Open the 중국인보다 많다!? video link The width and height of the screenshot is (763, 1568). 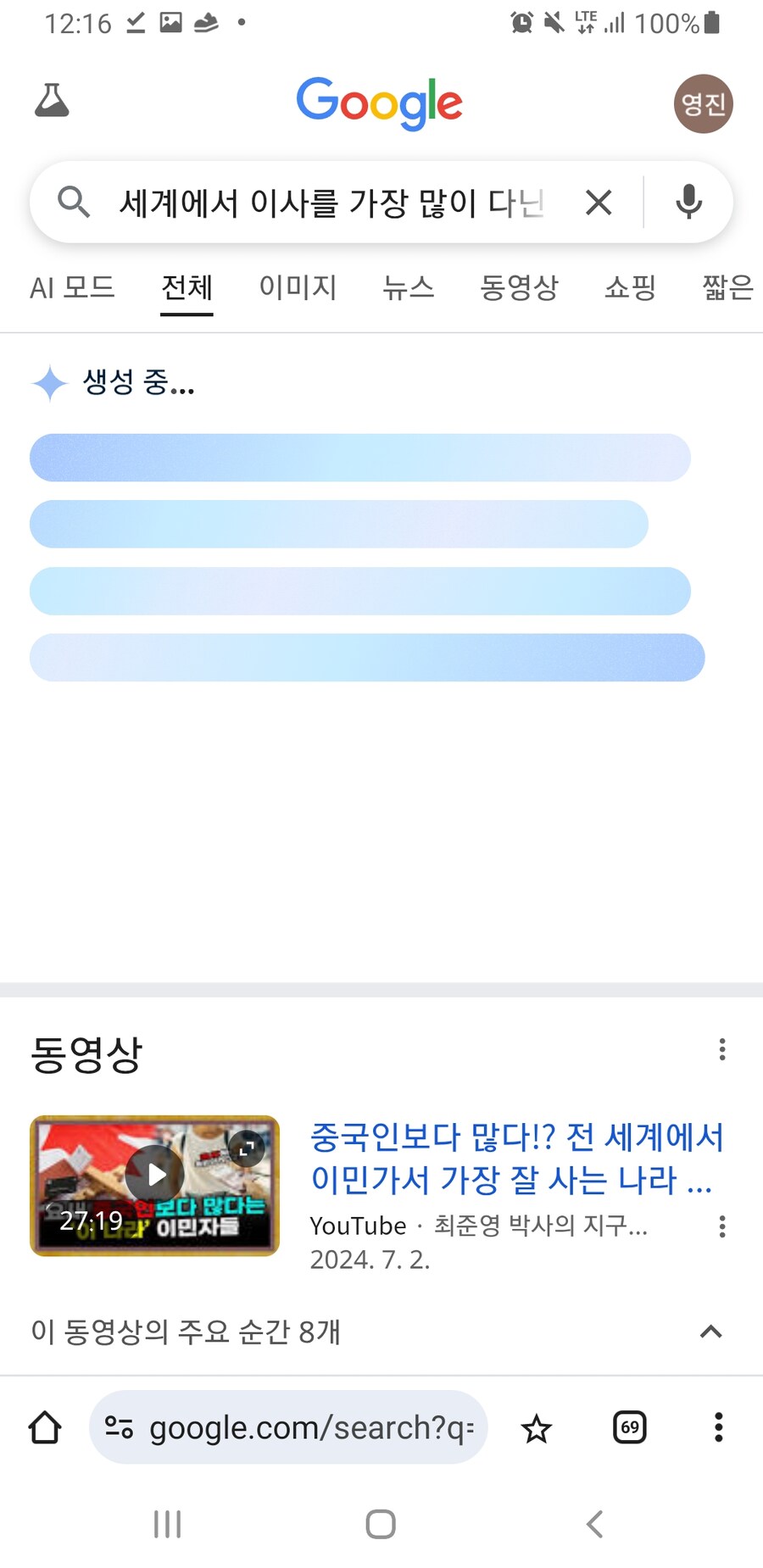(x=516, y=1158)
